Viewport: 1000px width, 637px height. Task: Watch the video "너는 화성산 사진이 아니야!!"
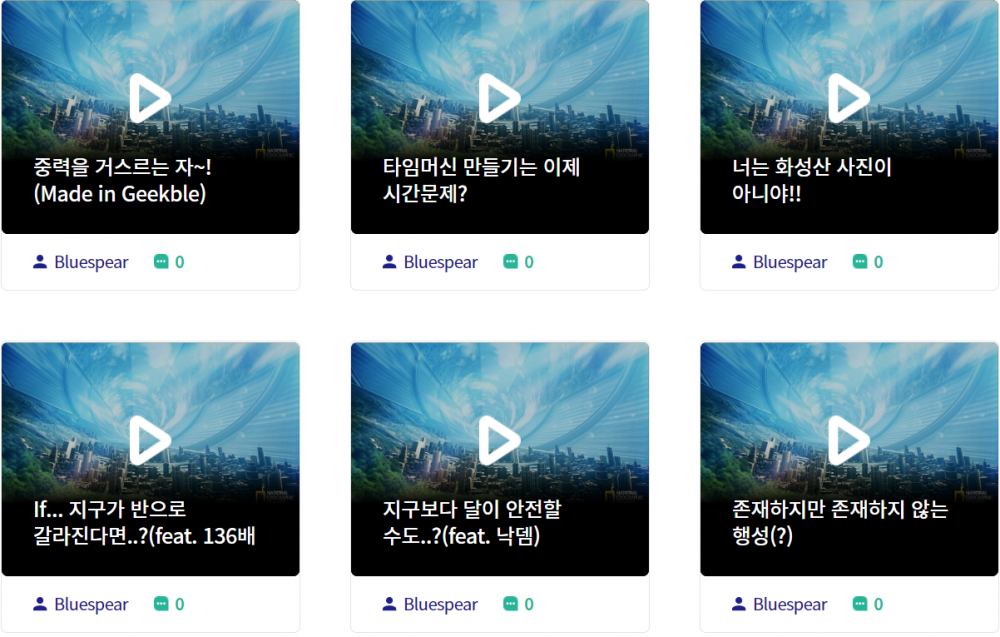[x=849, y=99]
